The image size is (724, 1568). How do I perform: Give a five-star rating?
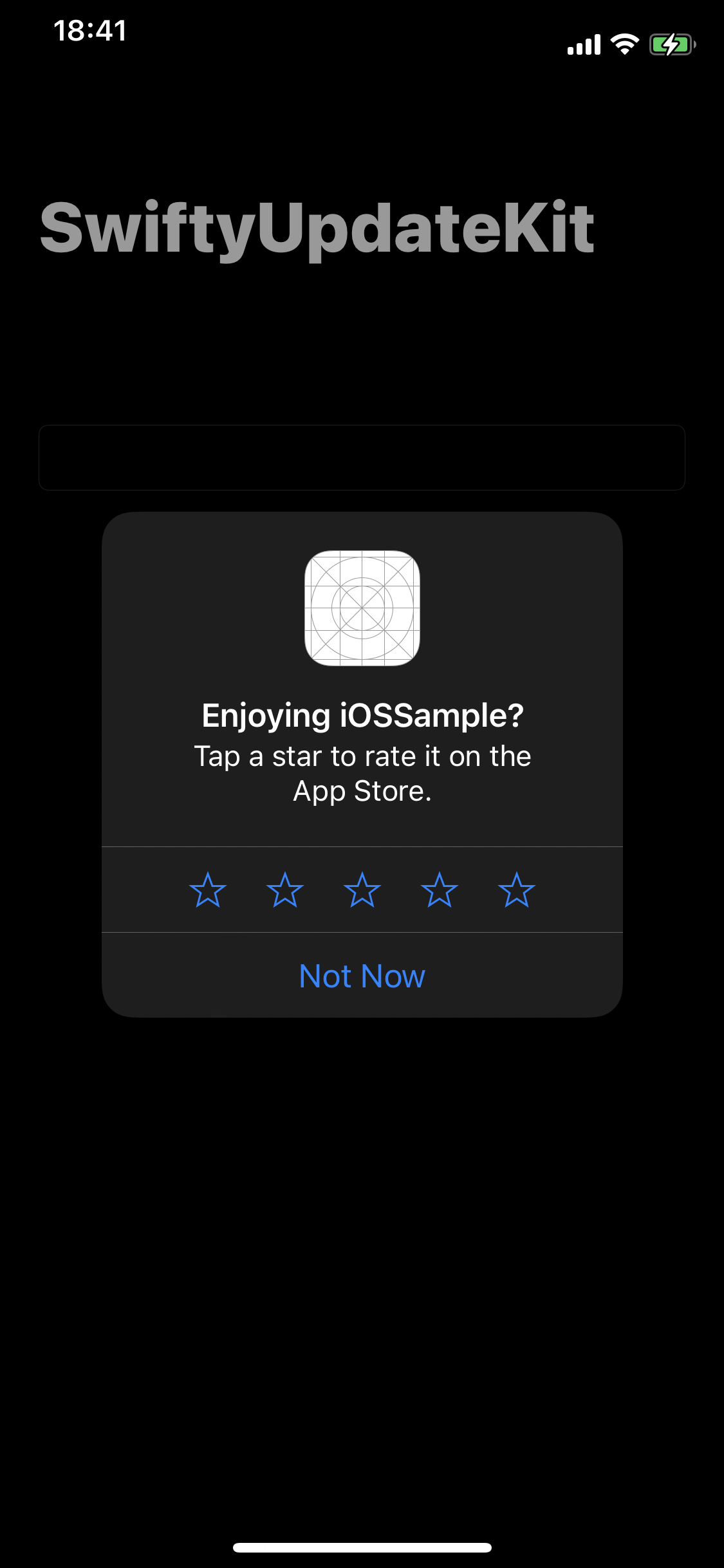(517, 890)
